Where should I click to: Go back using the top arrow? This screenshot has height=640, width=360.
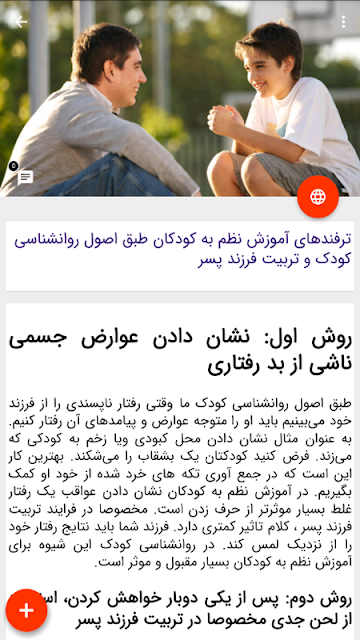(21, 22)
